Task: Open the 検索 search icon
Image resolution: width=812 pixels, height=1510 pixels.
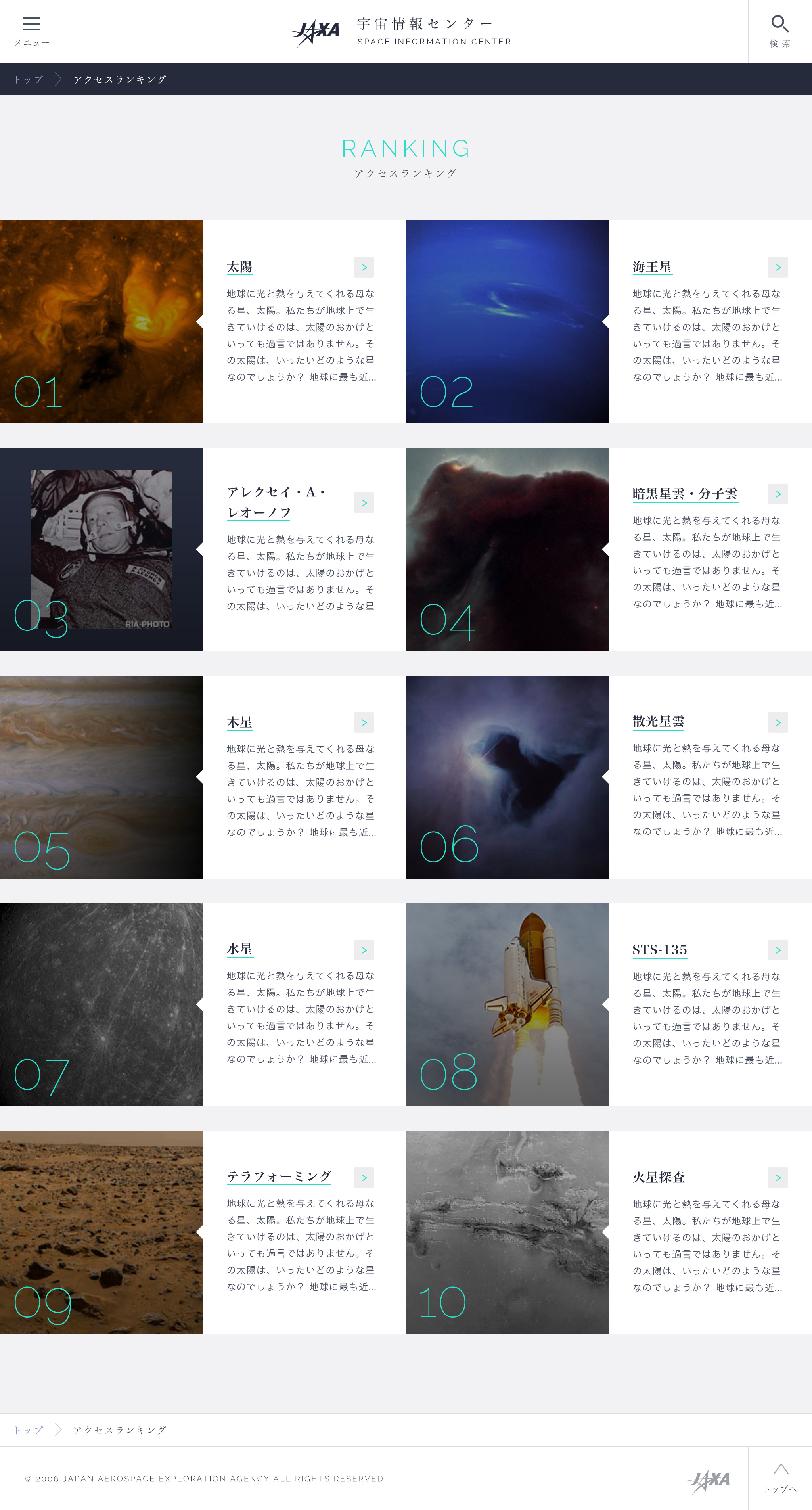Action: [x=779, y=31]
